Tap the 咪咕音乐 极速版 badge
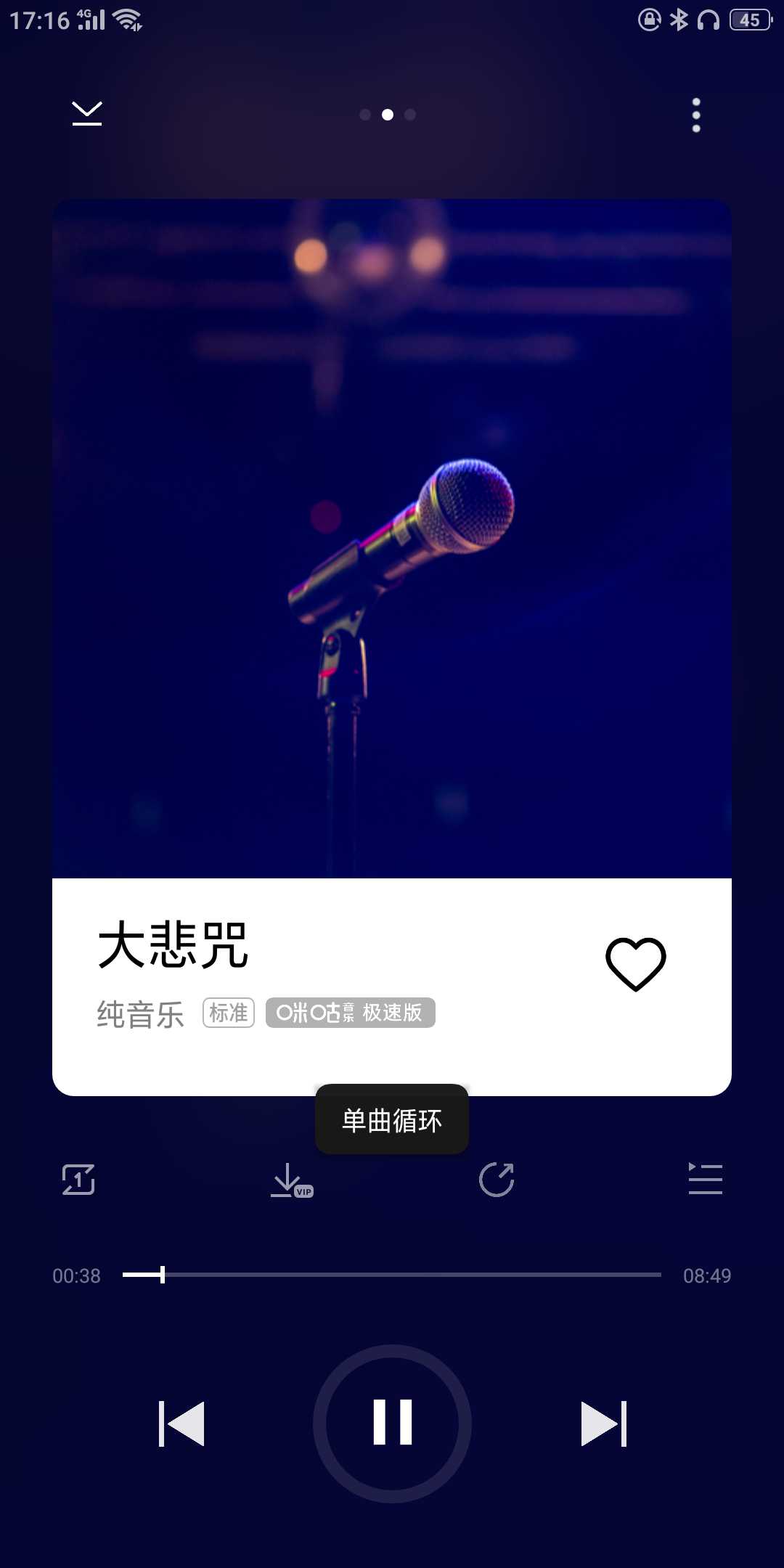The image size is (784, 1568). [x=351, y=1013]
